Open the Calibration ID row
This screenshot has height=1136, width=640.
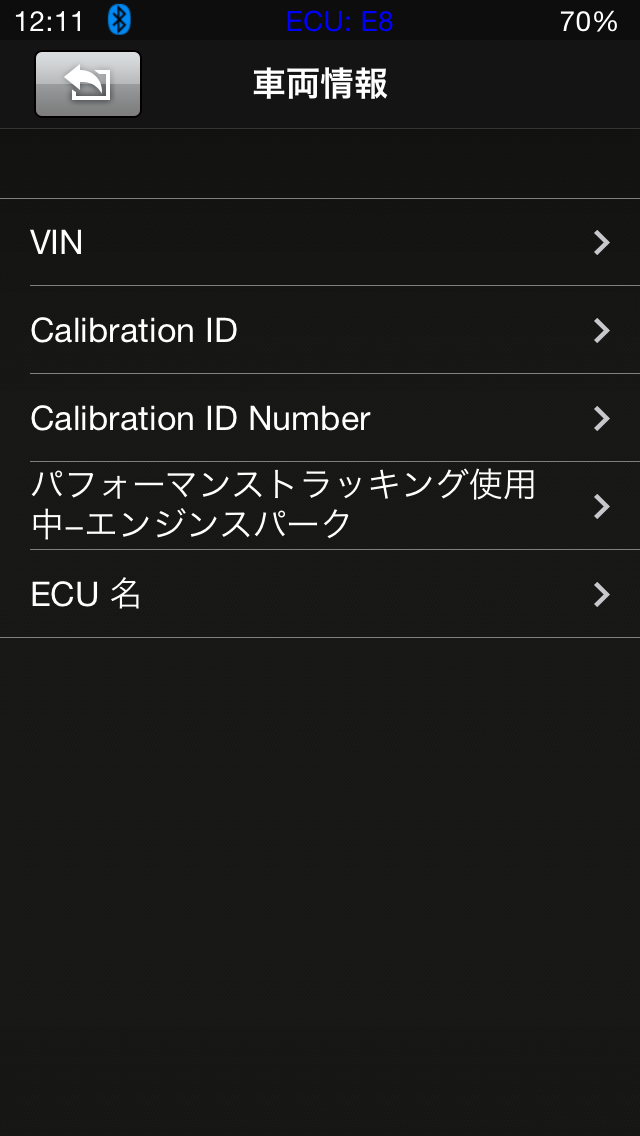(x=320, y=330)
